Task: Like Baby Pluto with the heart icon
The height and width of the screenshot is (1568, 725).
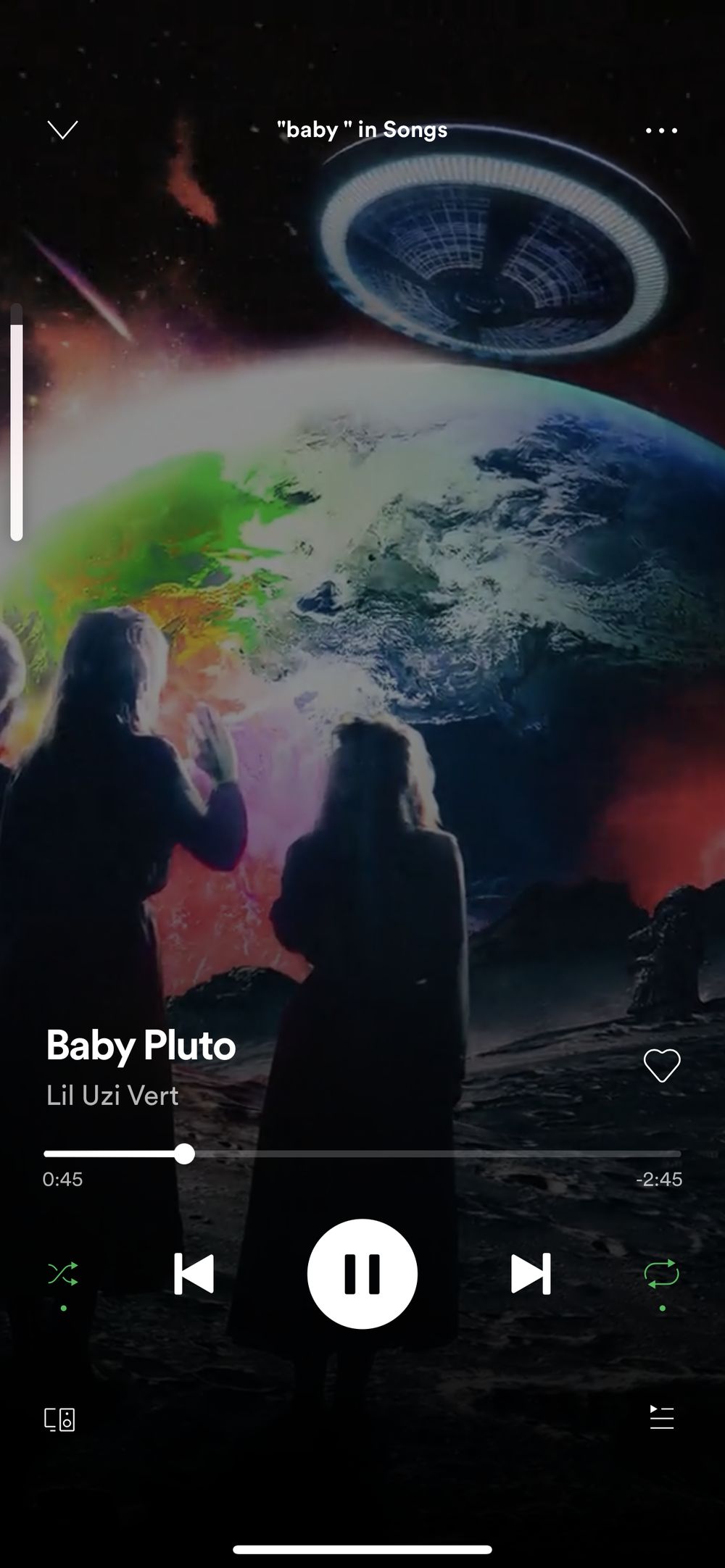Action: click(662, 1066)
